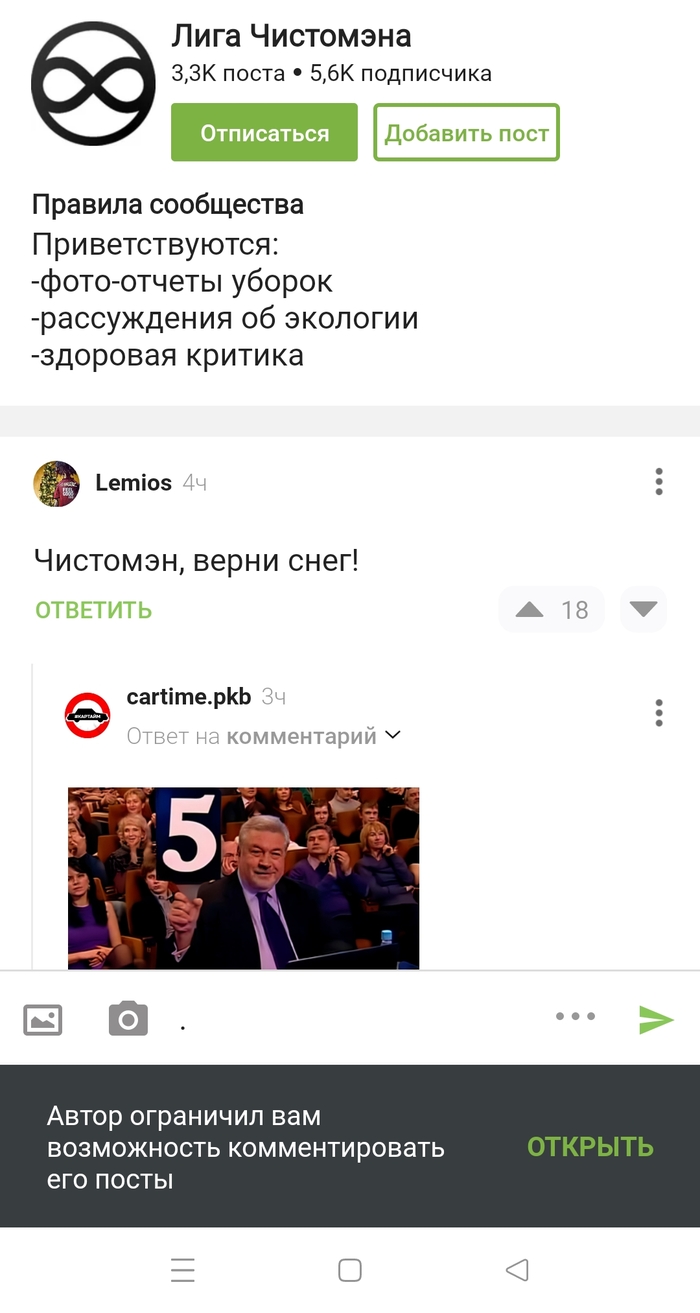
Task: Open the image in cartime.pkb reply
Action: pyautogui.click(x=243, y=877)
